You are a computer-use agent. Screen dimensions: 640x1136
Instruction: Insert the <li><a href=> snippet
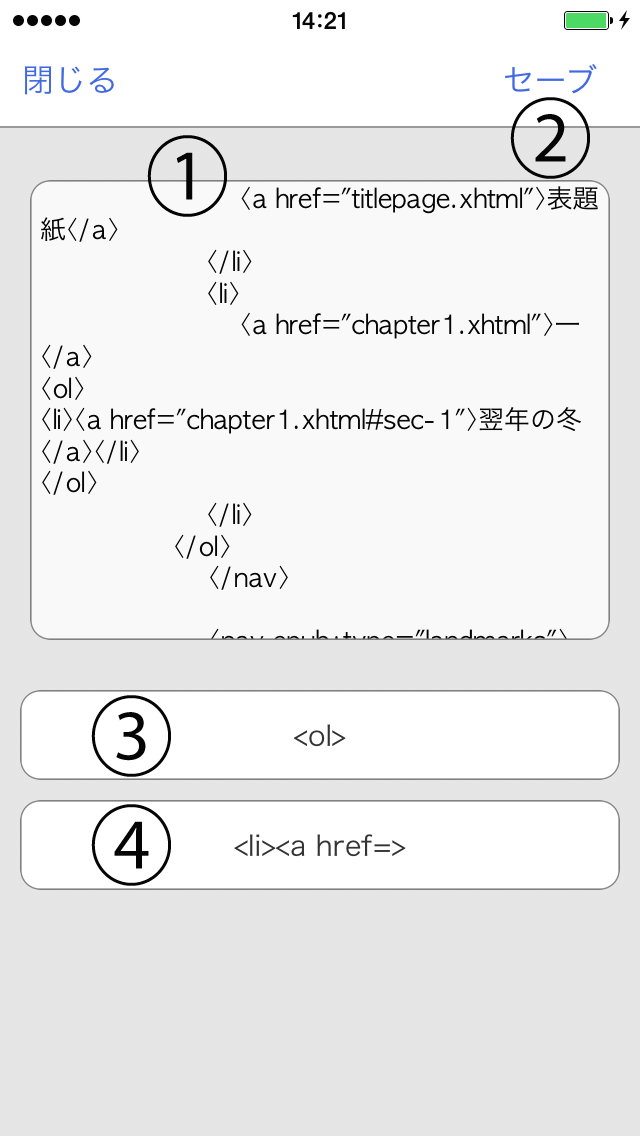320,845
